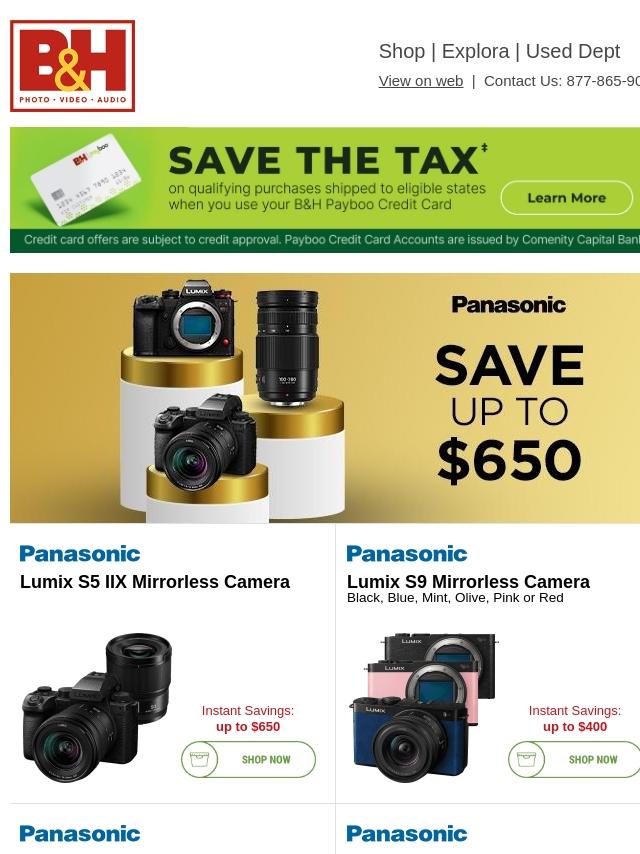Open the B&H logo homepage link
This screenshot has width=640, height=854.
coord(73,66)
